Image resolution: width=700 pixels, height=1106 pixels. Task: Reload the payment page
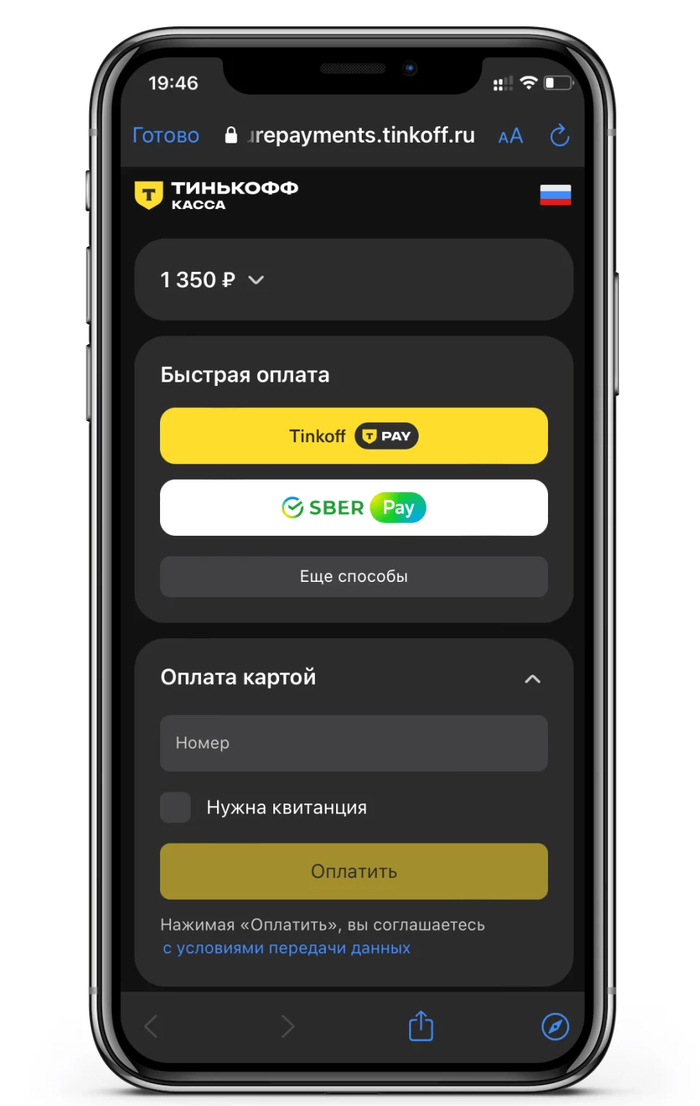point(560,136)
